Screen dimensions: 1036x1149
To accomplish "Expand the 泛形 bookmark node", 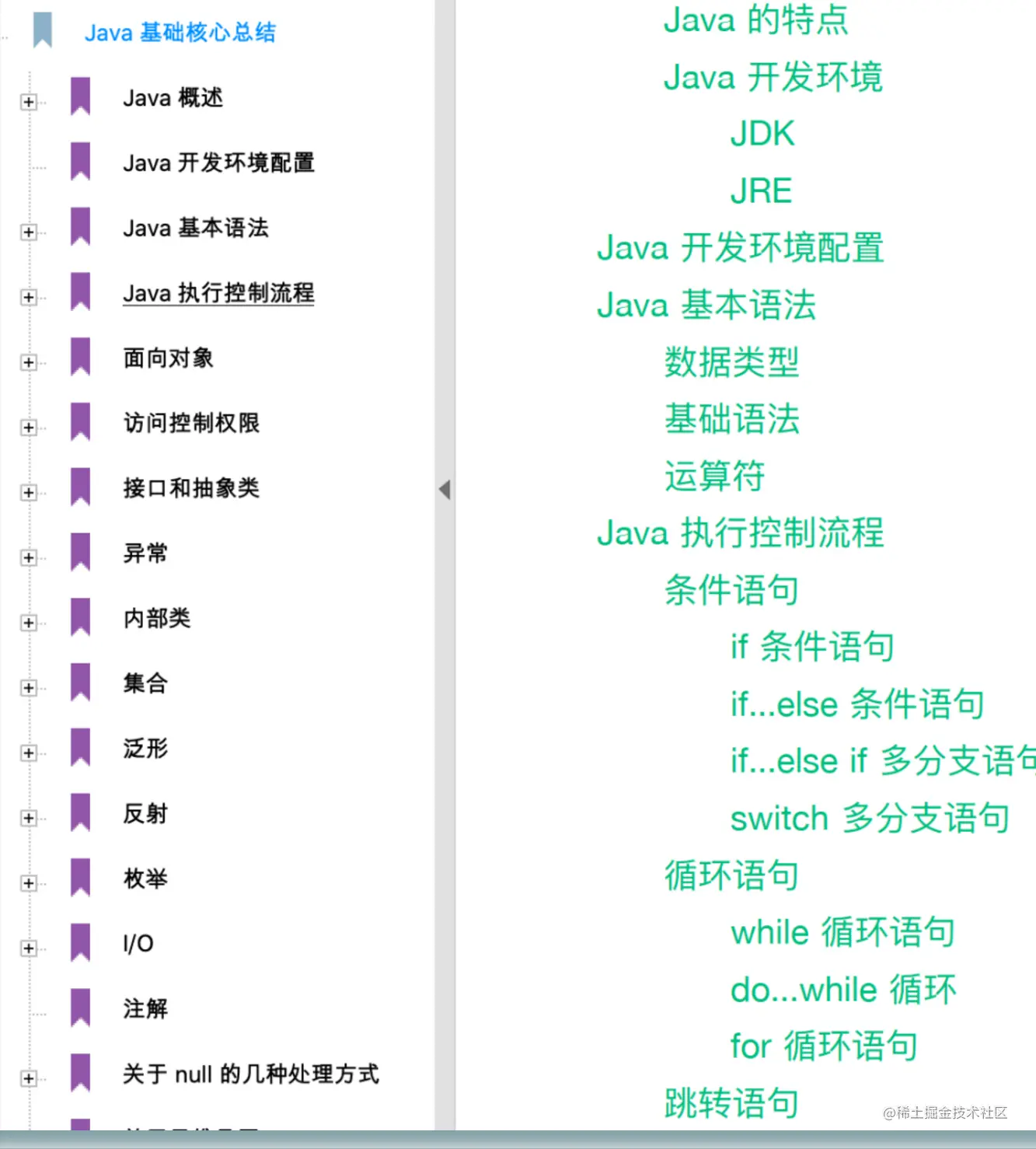I will [x=29, y=753].
